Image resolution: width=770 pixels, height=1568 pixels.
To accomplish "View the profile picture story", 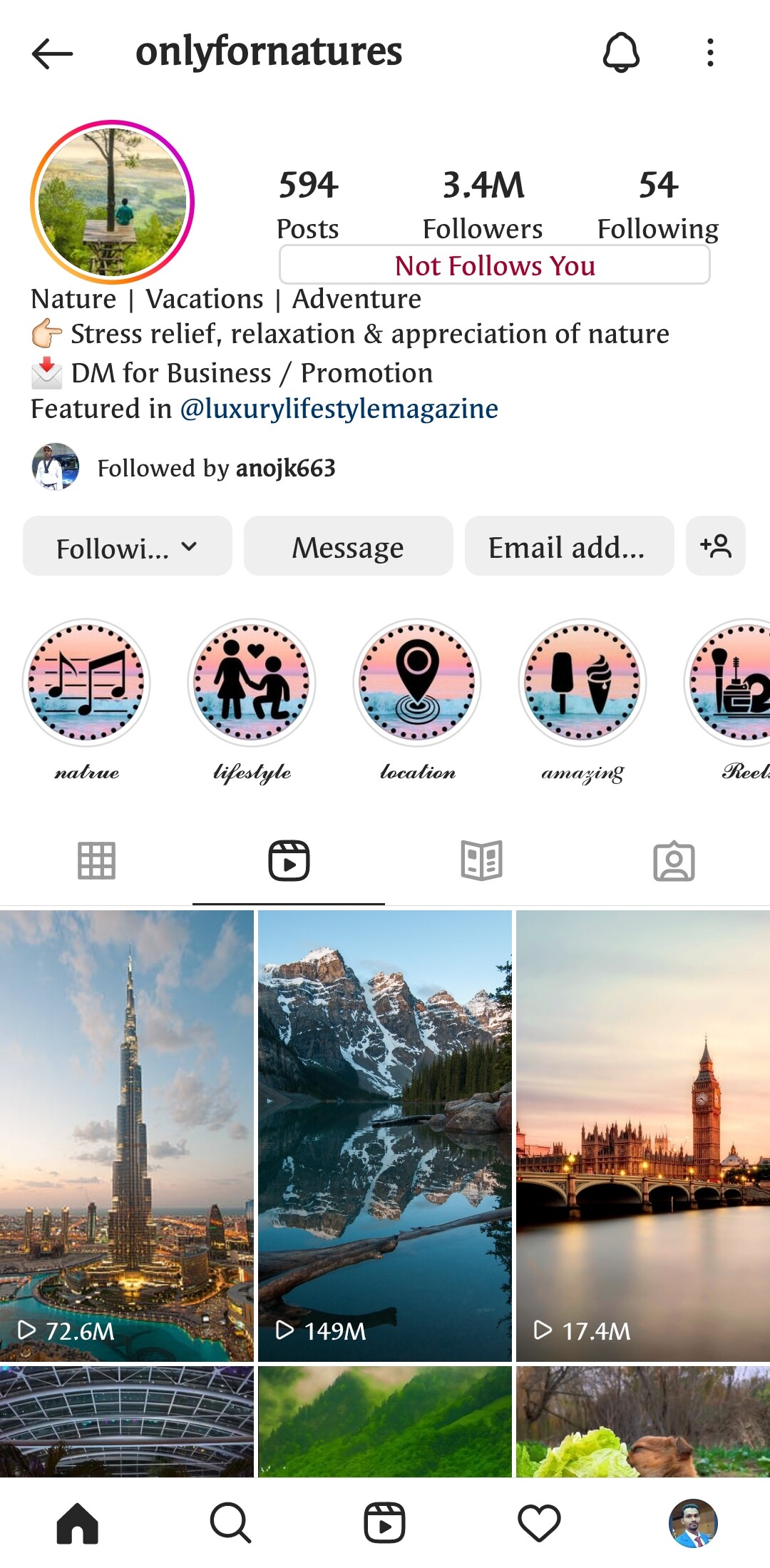I will pyautogui.click(x=113, y=202).
